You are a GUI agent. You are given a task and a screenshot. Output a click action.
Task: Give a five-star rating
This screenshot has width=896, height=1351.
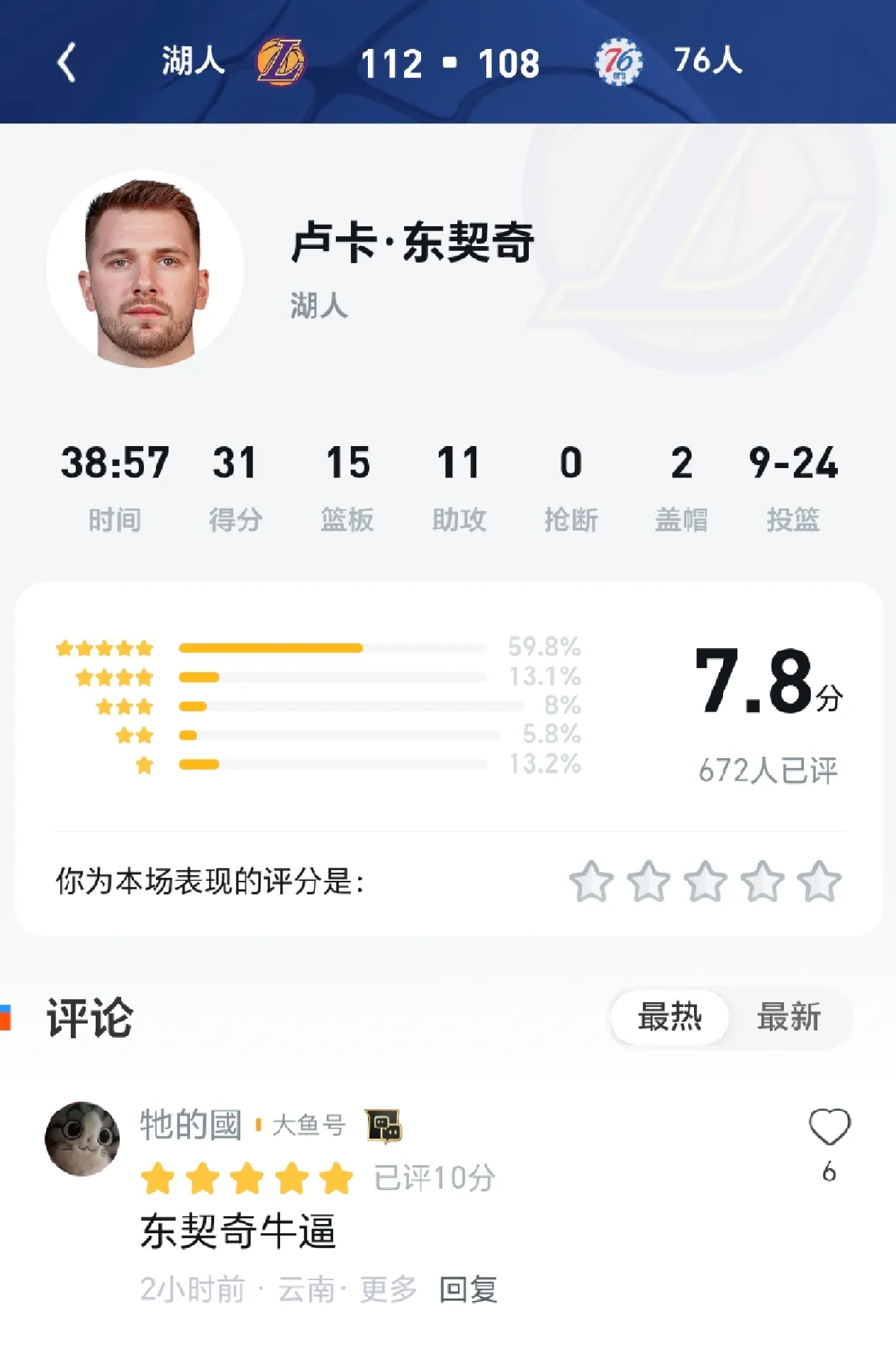click(819, 882)
